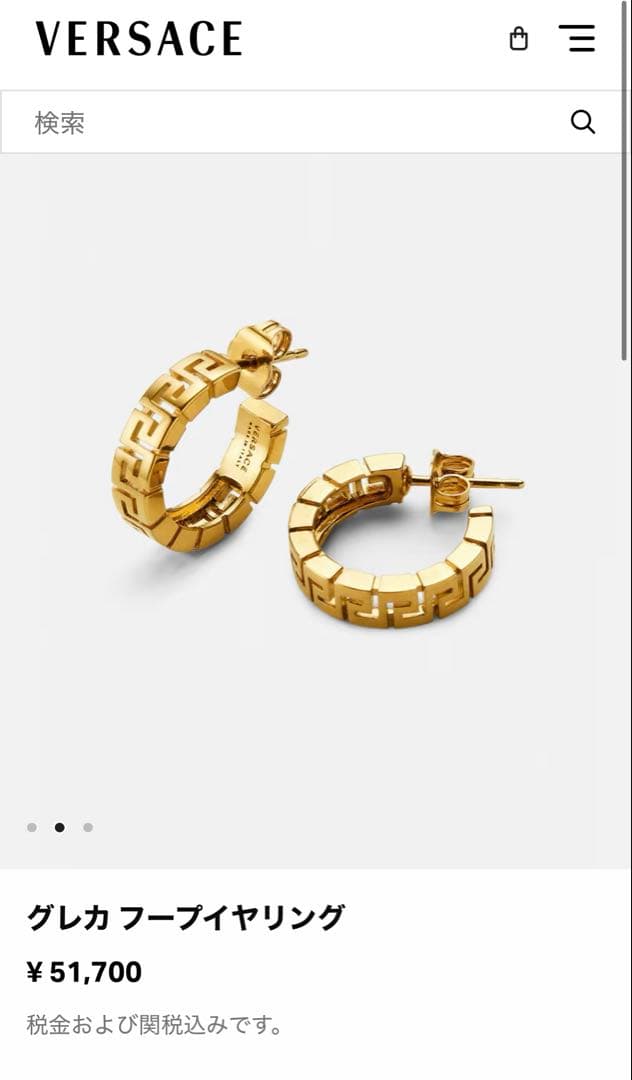
Task: Open the hamburger menu
Action: click(577, 39)
